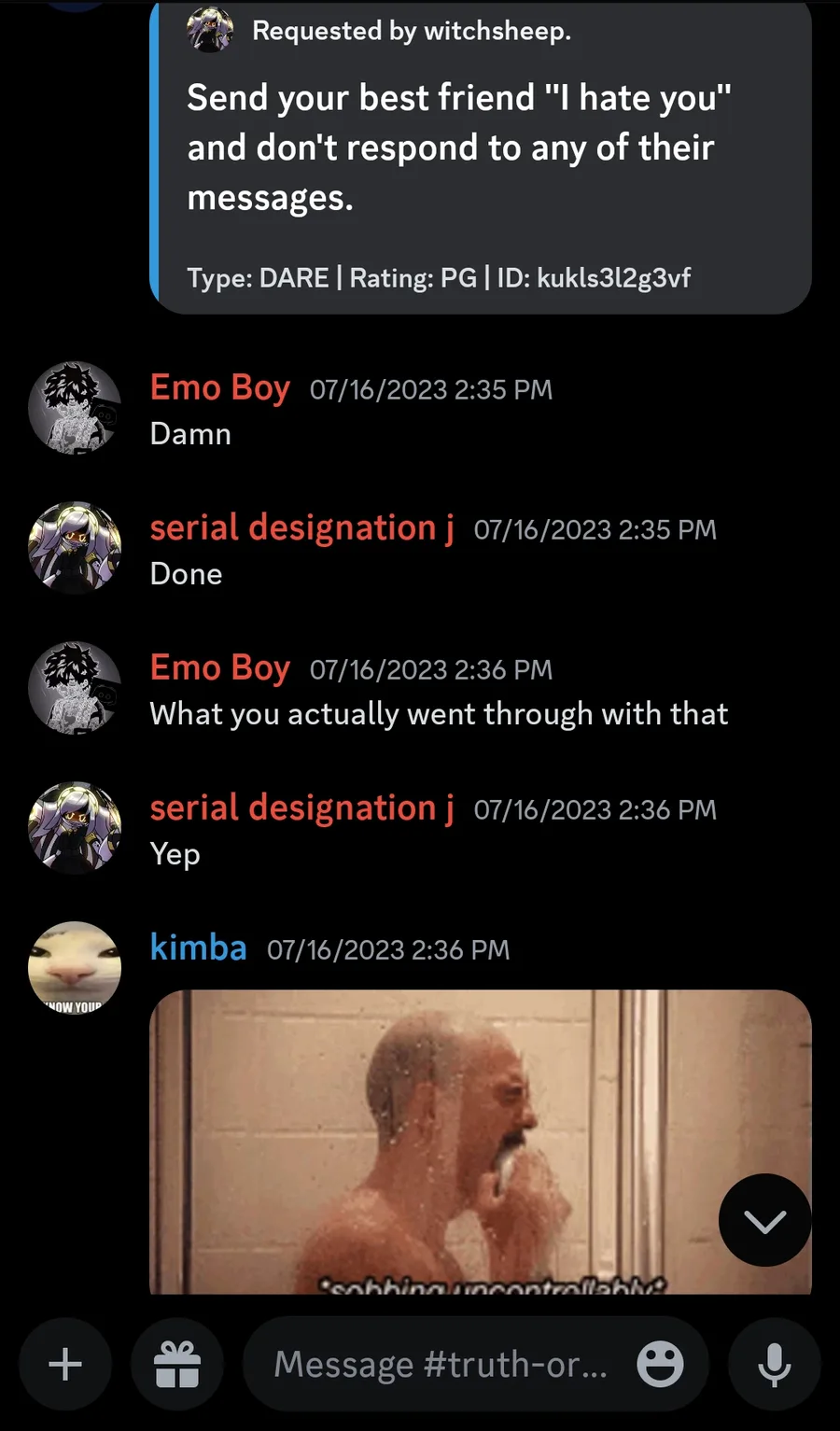Open kimba's profile avatar
840x1431 pixels.
coord(75,968)
